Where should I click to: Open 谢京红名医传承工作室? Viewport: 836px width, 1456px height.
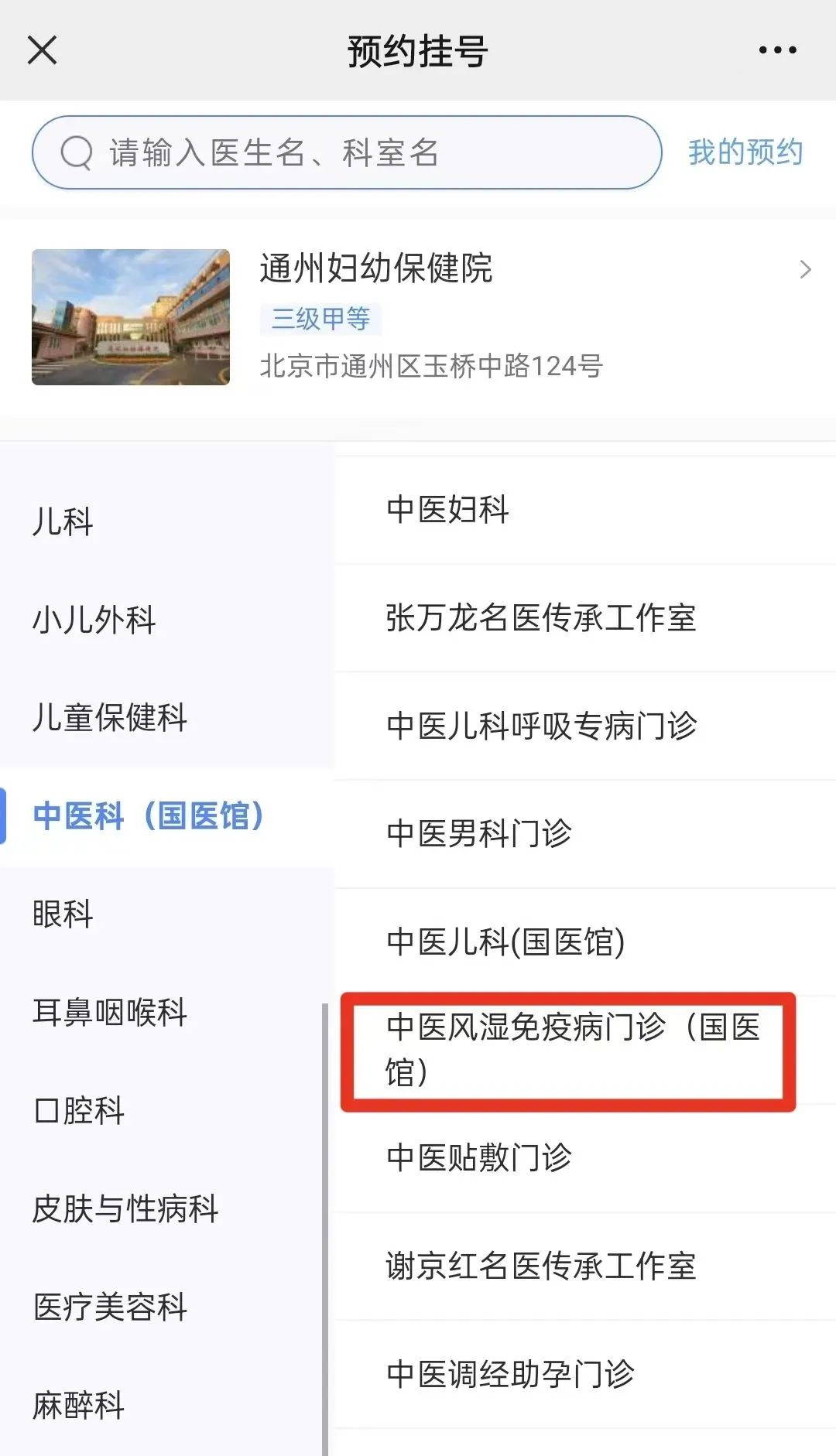540,1266
